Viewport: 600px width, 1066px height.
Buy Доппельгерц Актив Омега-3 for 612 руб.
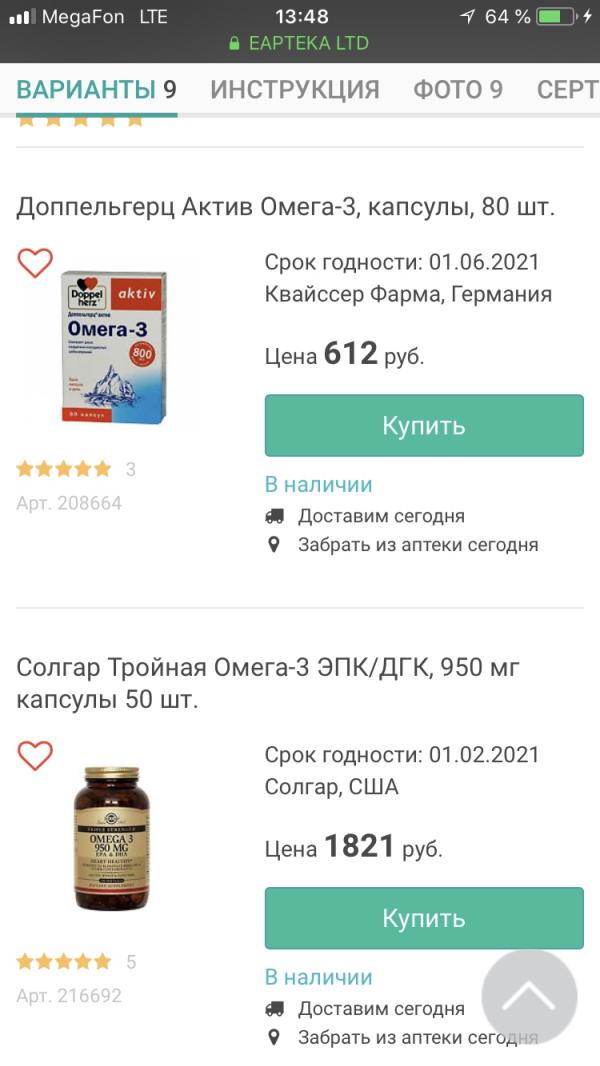(x=423, y=425)
